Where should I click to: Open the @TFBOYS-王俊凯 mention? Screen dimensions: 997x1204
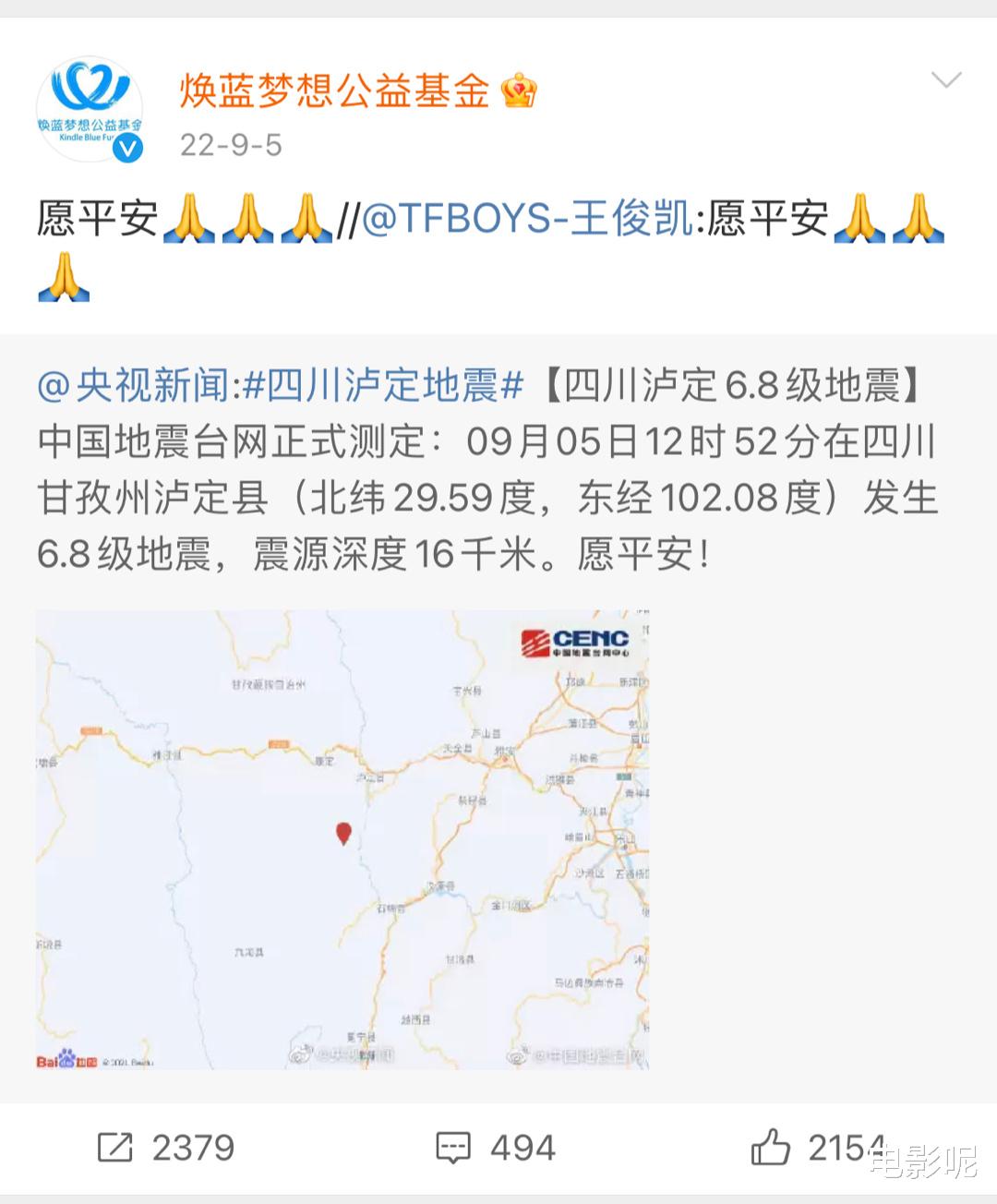point(527,220)
